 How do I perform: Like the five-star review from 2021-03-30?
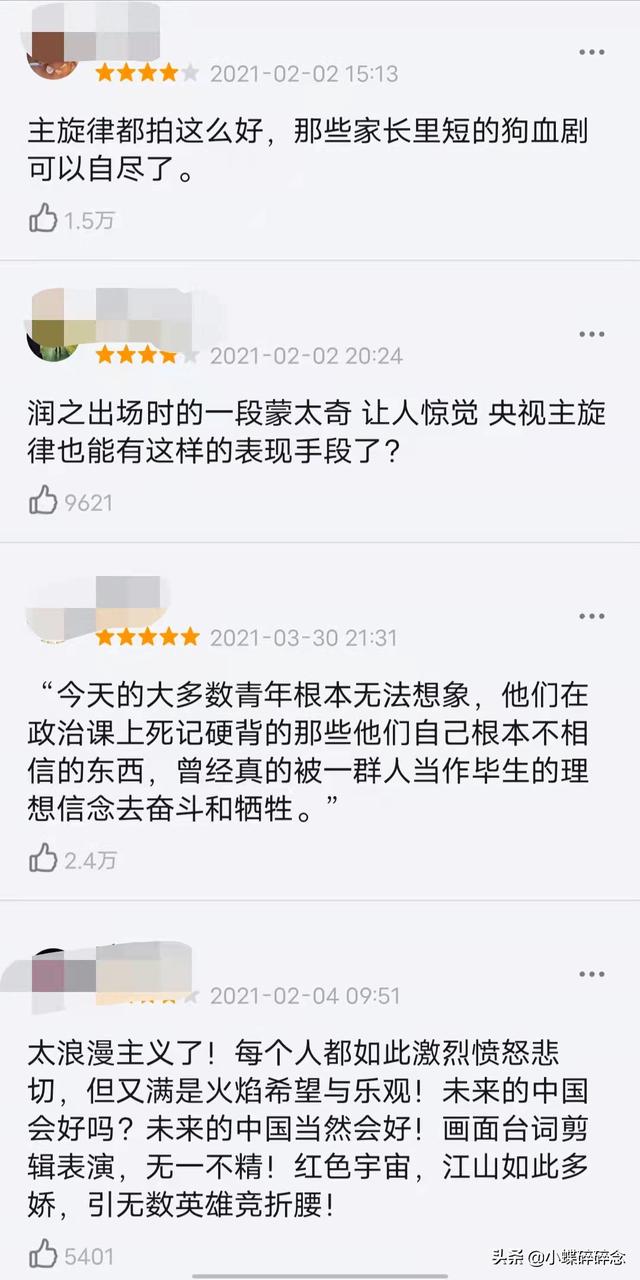pyautogui.click(x=43, y=858)
